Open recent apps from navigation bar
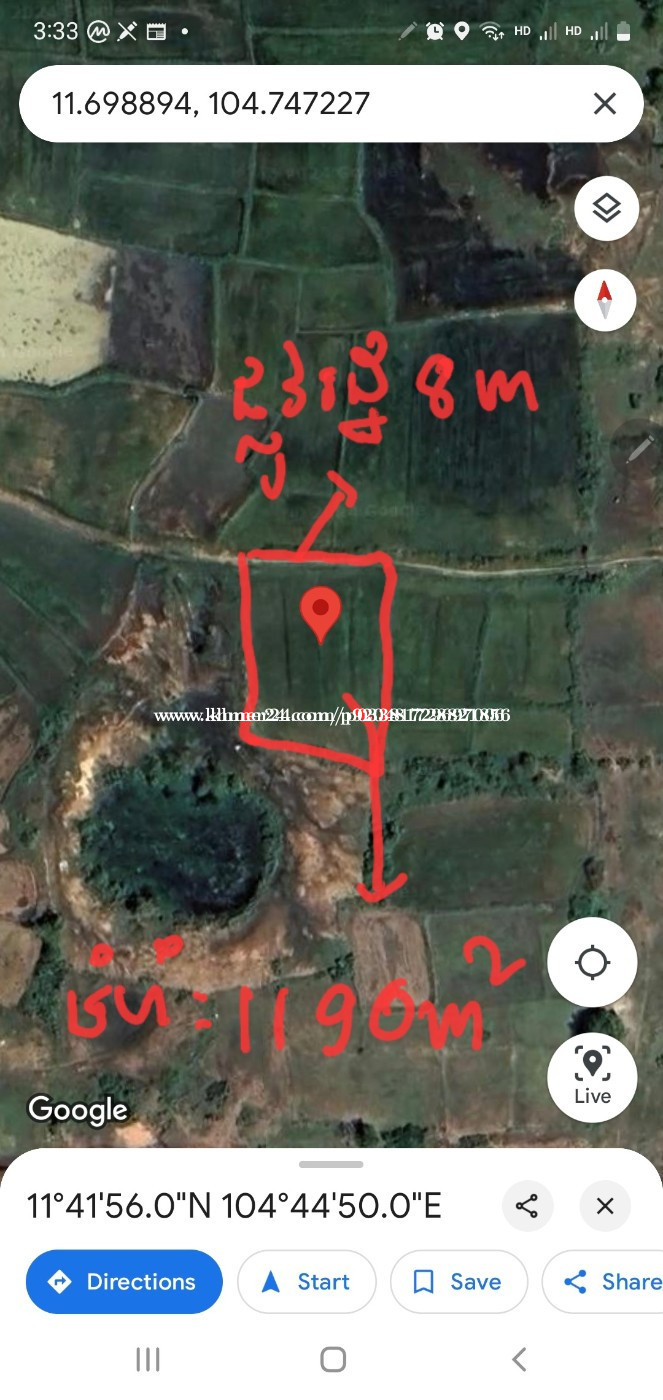663x1400 pixels. tap(147, 1359)
